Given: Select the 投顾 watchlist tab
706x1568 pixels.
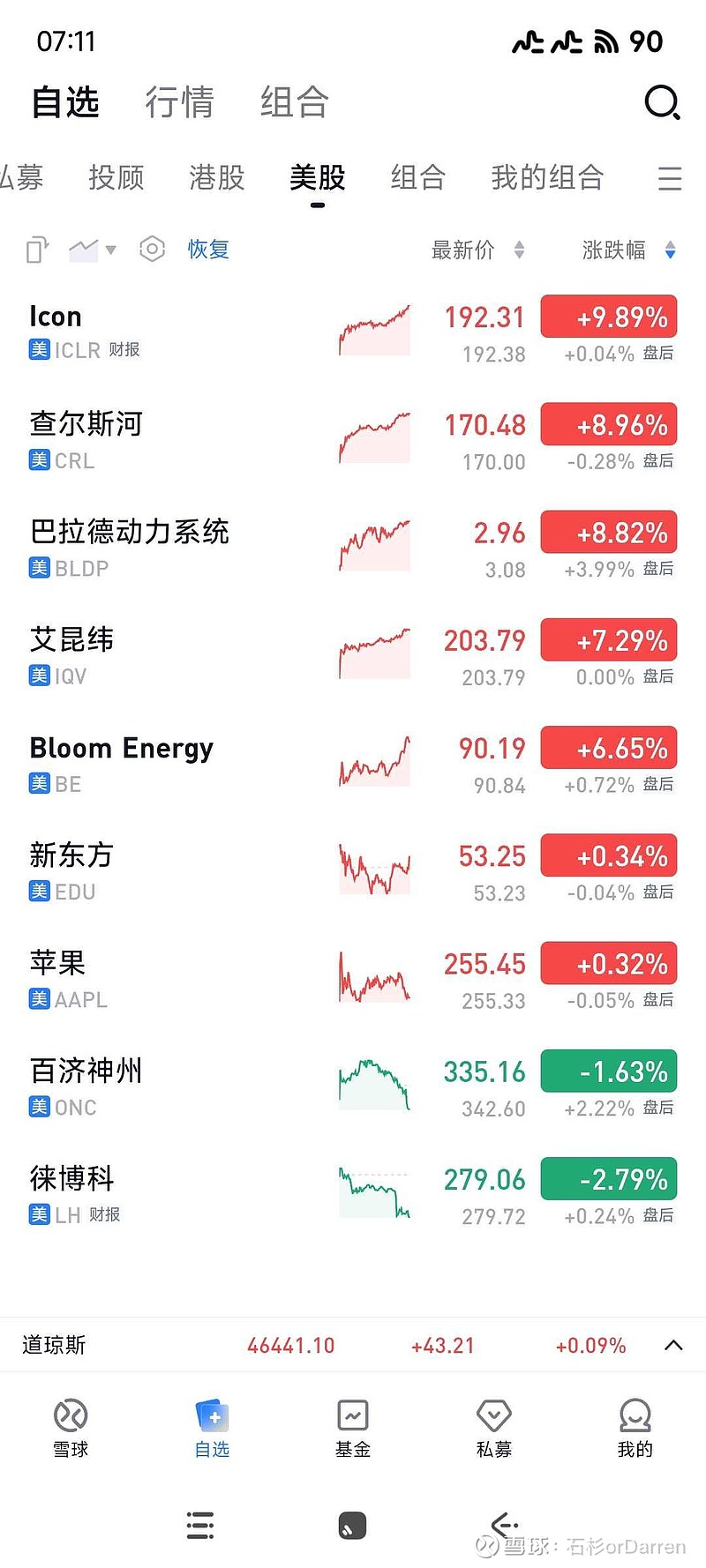Looking at the screenshot, I should coord(116,177).
